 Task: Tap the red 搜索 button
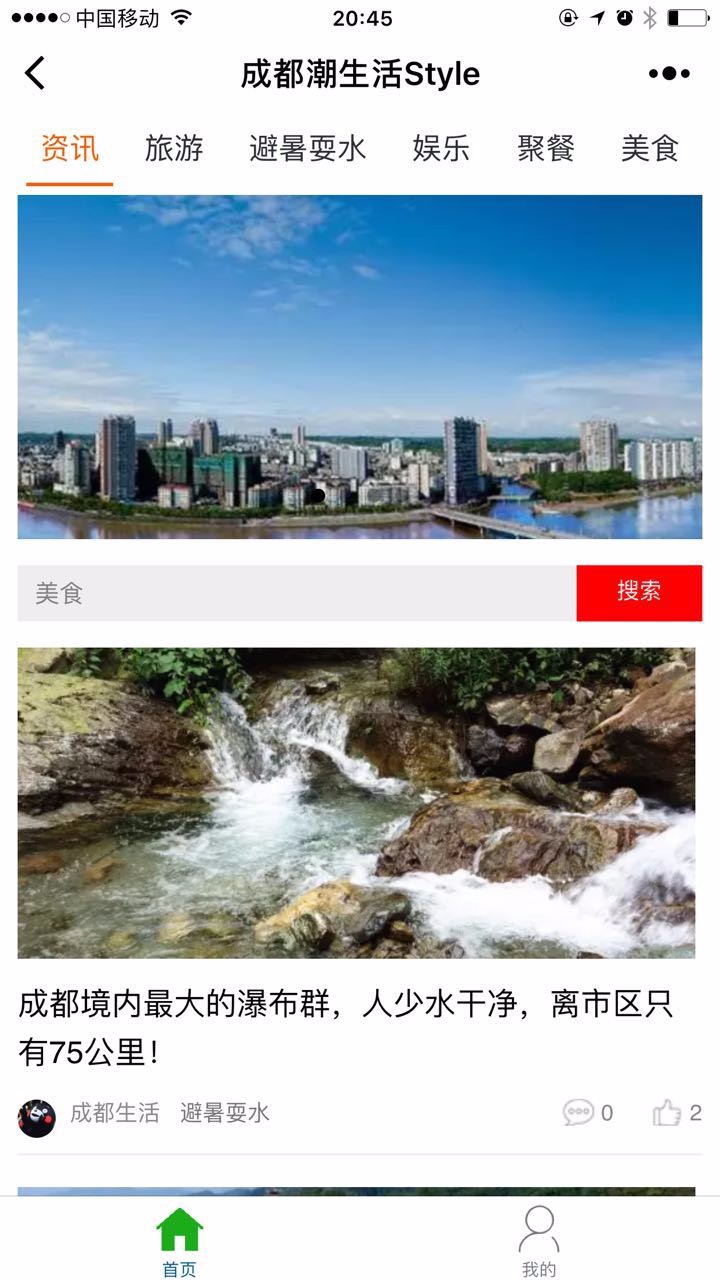[x=639, y=592]
